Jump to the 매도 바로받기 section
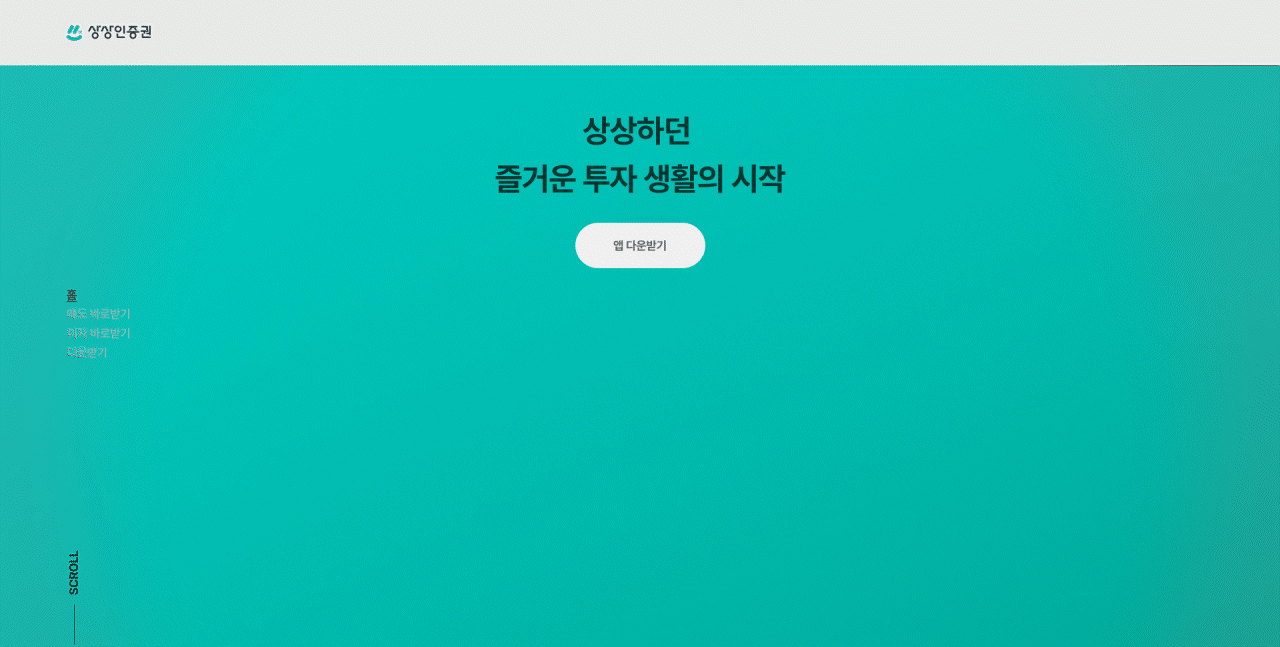 [98, 314]
